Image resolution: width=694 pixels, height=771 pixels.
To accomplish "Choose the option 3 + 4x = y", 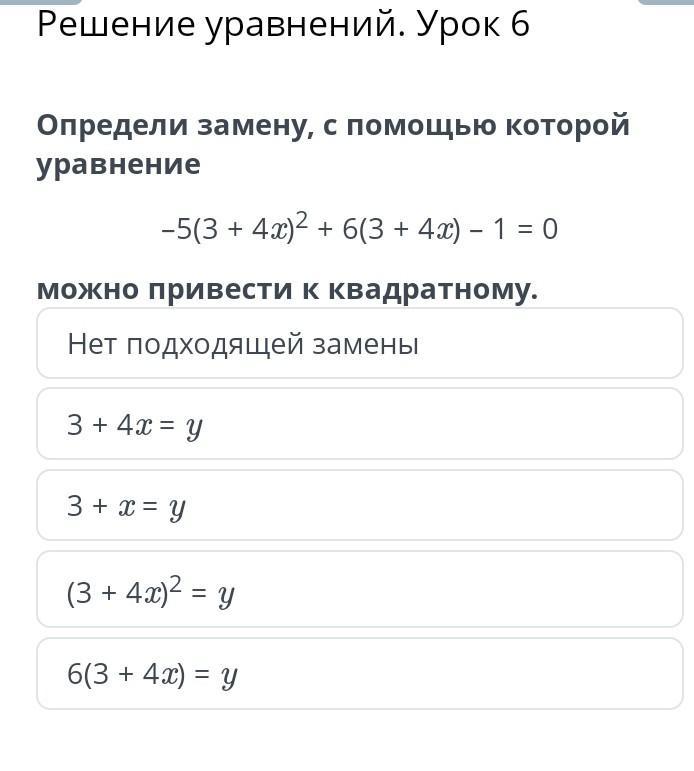I will (360, 424).
